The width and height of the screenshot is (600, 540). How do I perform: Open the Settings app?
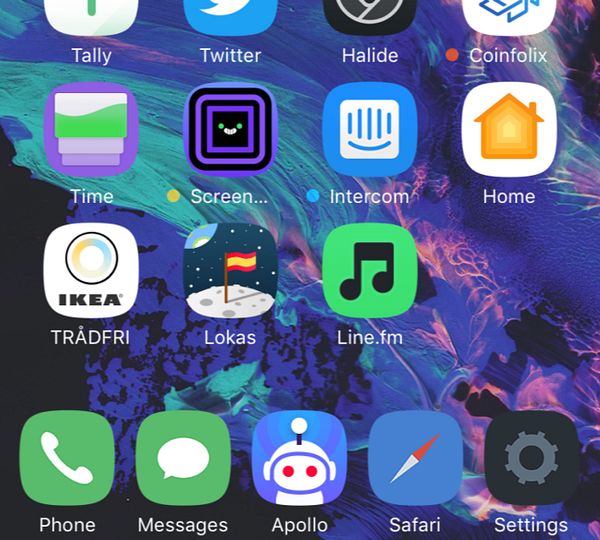(531, 458)
